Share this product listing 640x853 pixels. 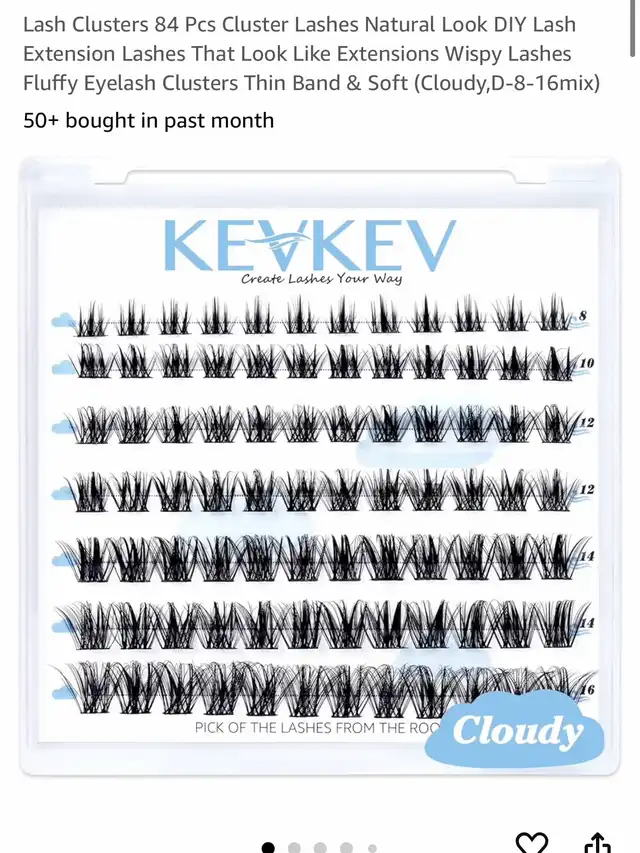[597, 842]
